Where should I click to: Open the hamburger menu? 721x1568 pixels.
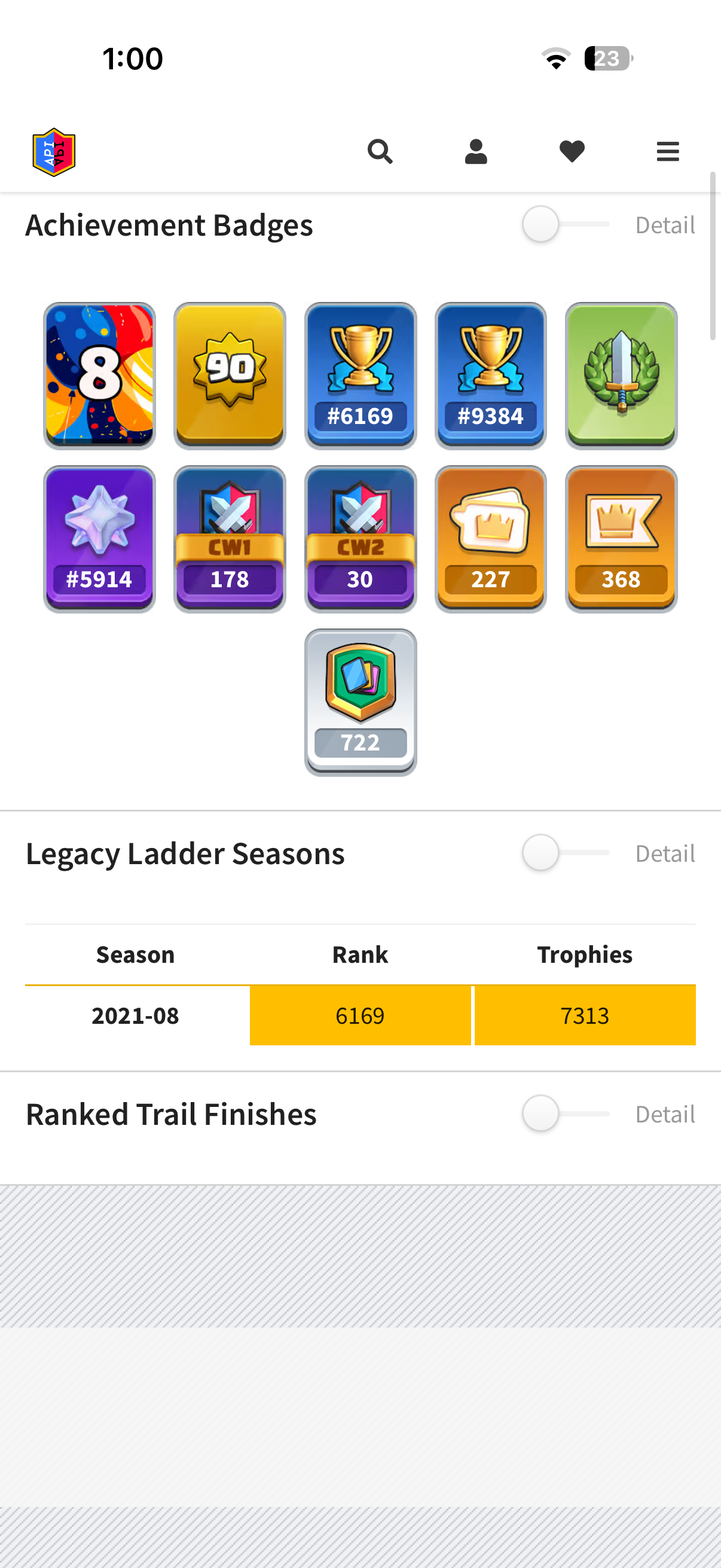tap(667, 151)
